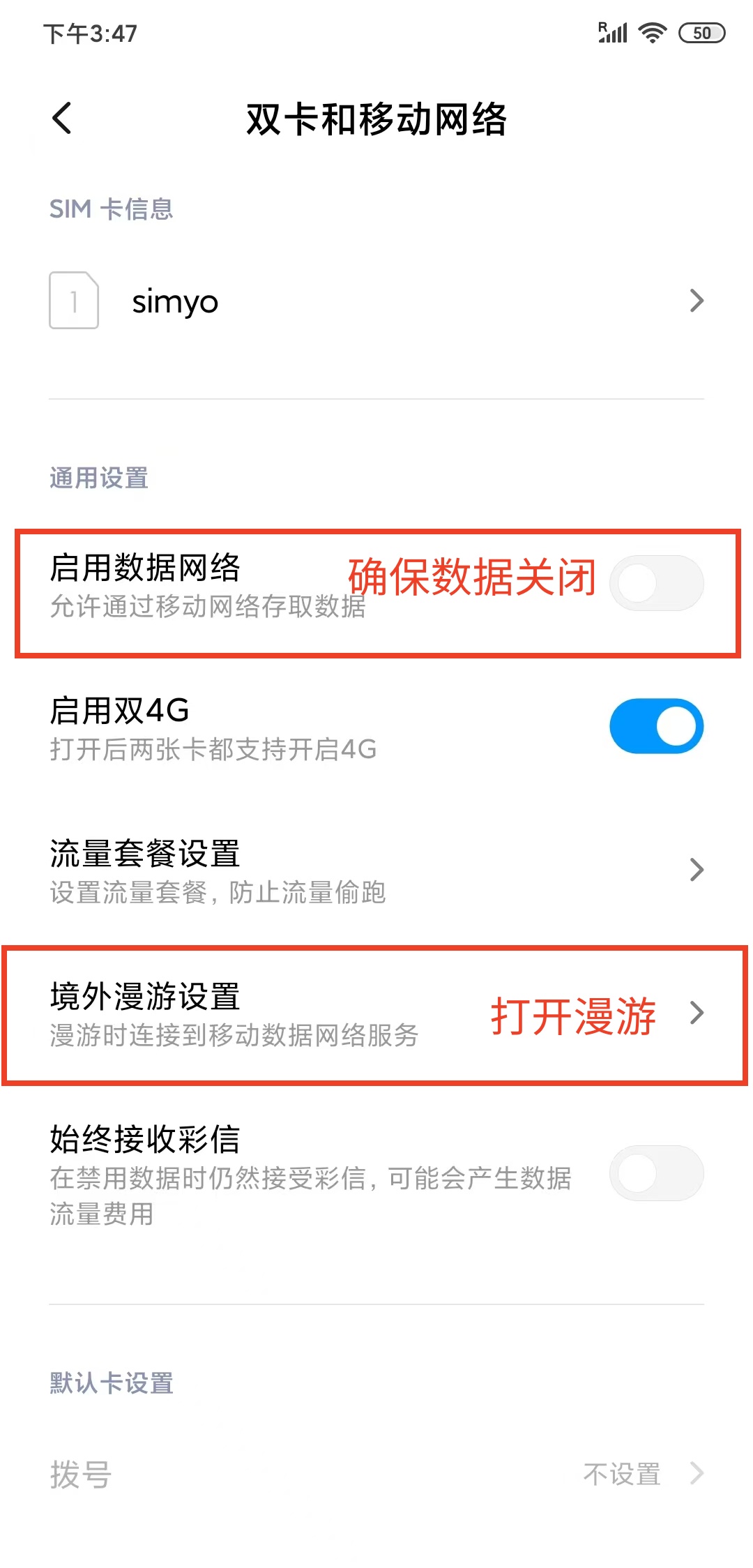Enable 始终接收彩信 switch
The width and height of the screenshot is (753, 1568).
656,1173
